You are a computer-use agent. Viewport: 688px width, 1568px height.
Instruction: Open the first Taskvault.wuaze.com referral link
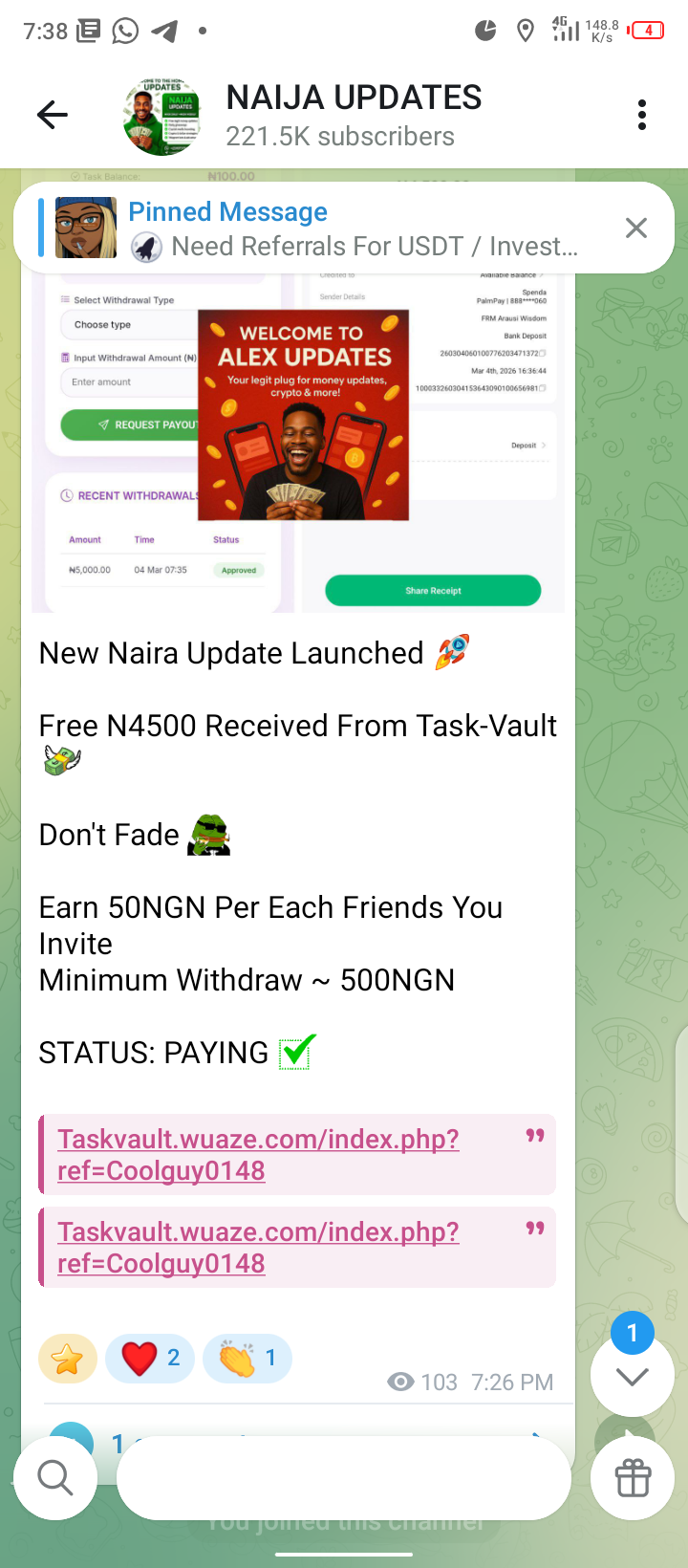pos(258,1154)
